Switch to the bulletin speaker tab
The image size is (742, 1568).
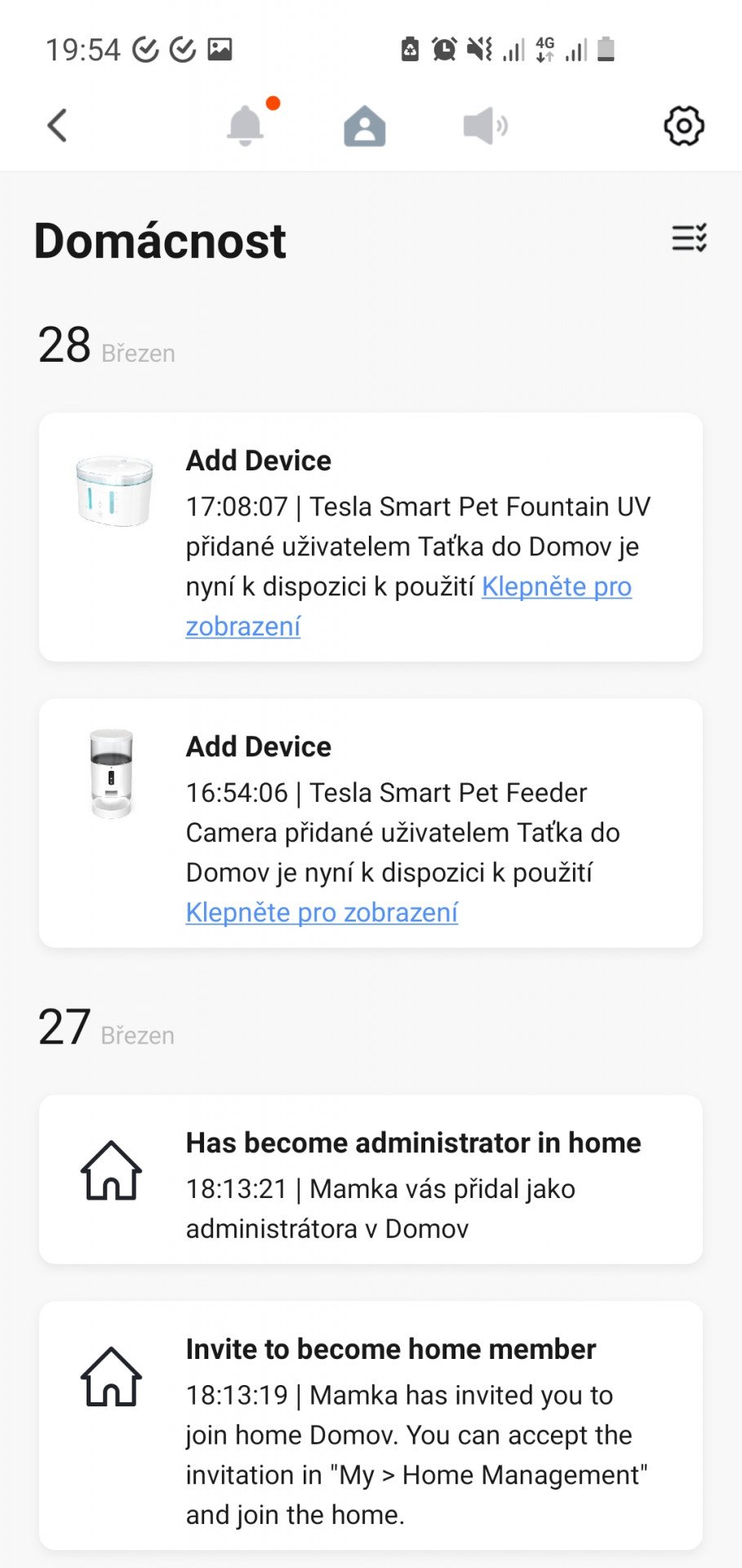click(485, 126)
